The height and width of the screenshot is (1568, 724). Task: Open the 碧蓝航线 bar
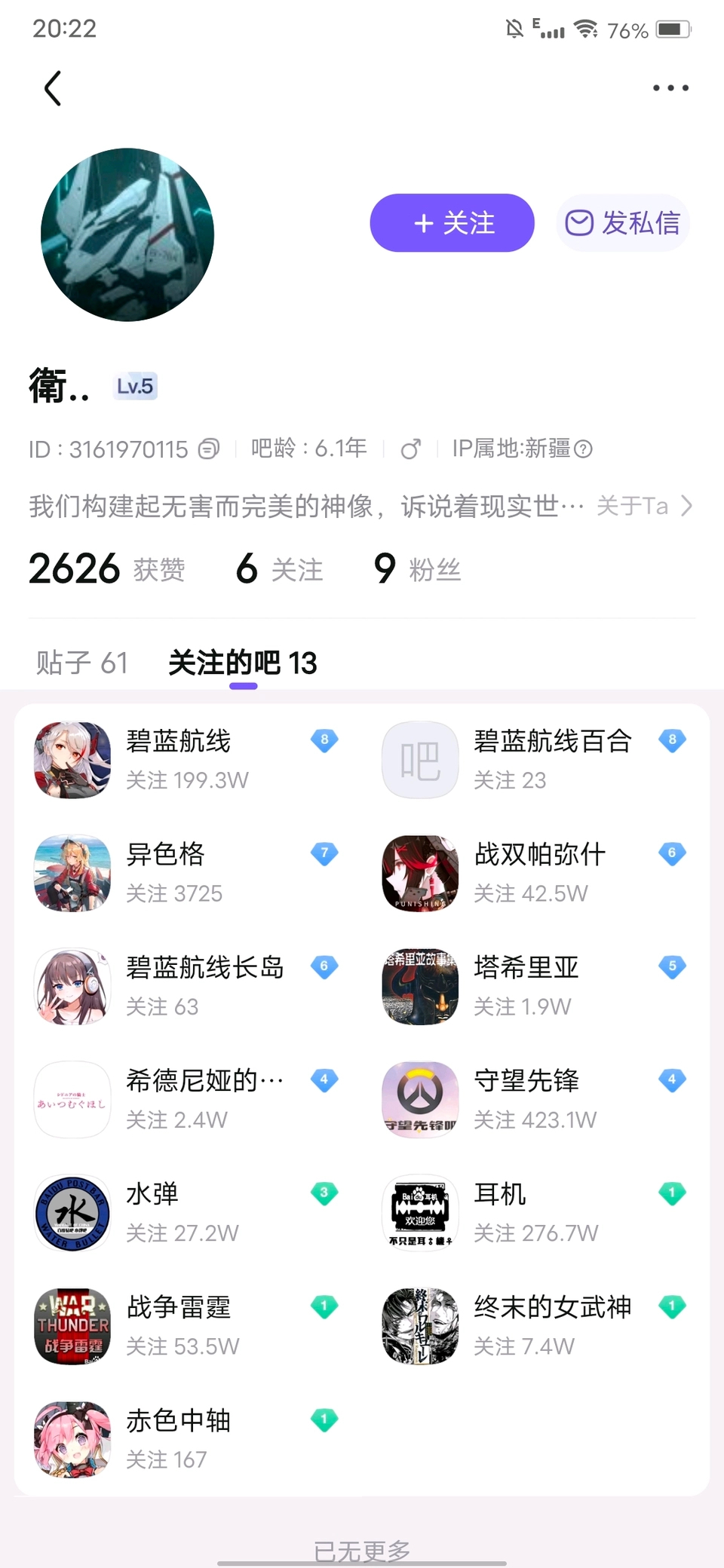click(x=179, y=759)
